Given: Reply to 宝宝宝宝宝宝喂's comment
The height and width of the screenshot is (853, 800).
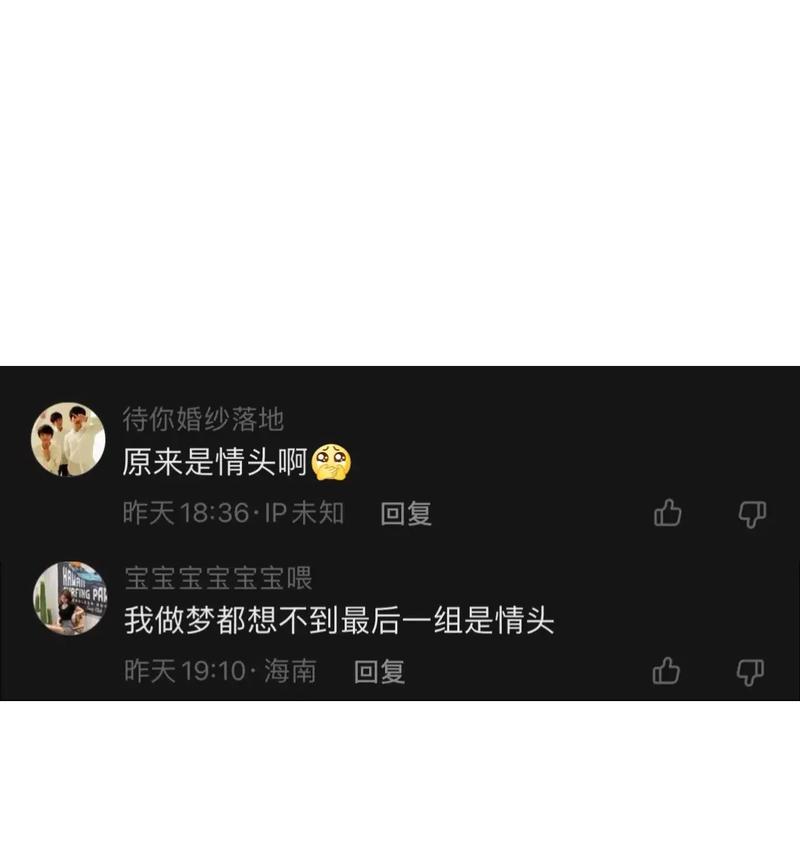Looking at the screenshot, I should click(x=379, y=671).
